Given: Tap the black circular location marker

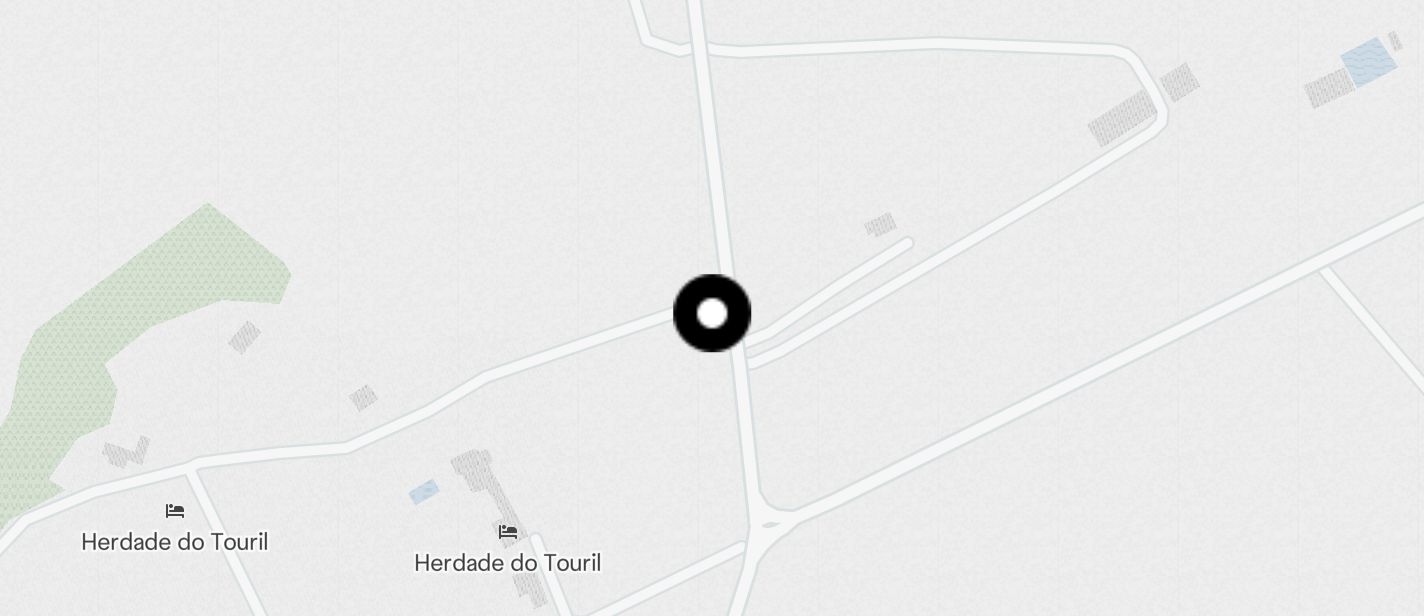Looking at the screenshot, I should point(712,313).
